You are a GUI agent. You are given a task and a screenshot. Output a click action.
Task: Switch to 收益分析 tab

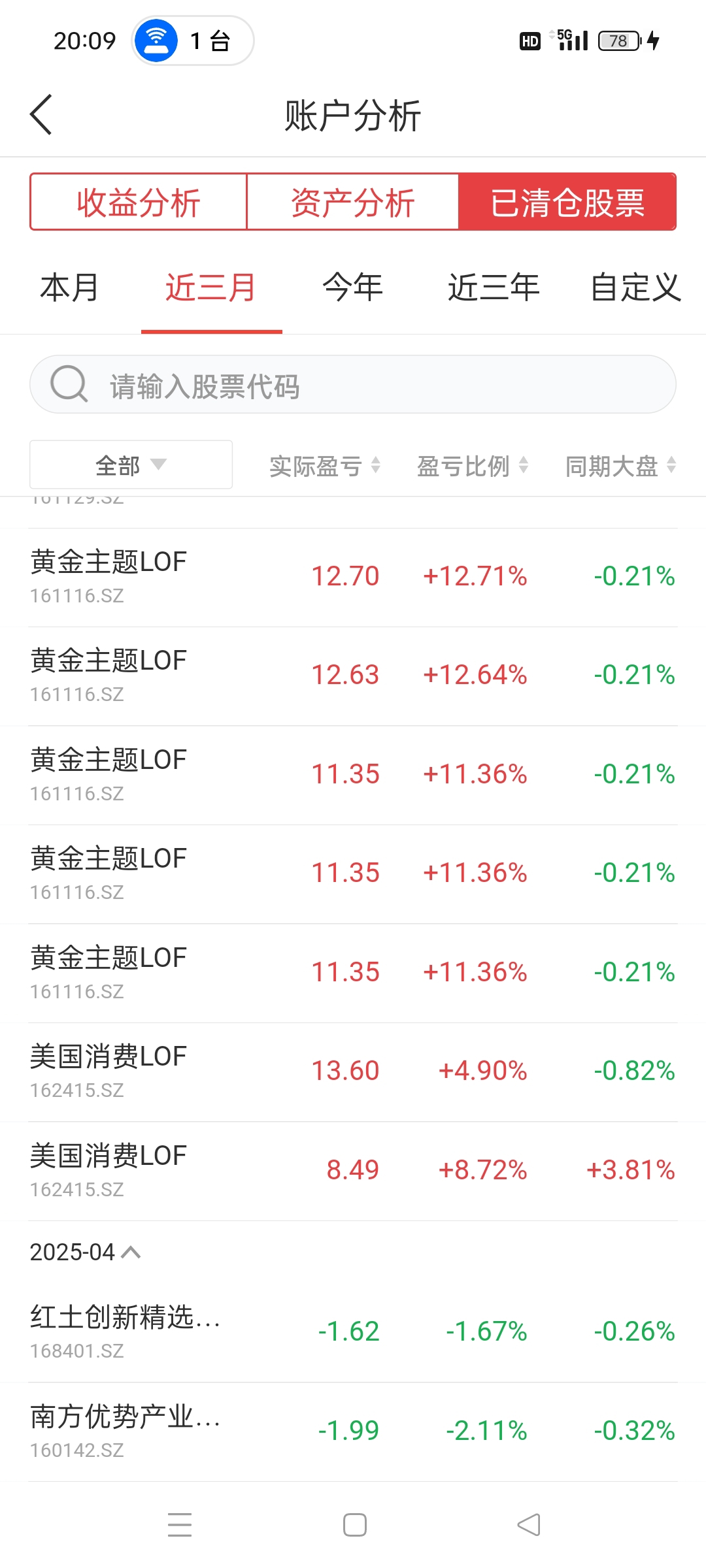click(x=138, y=202)
